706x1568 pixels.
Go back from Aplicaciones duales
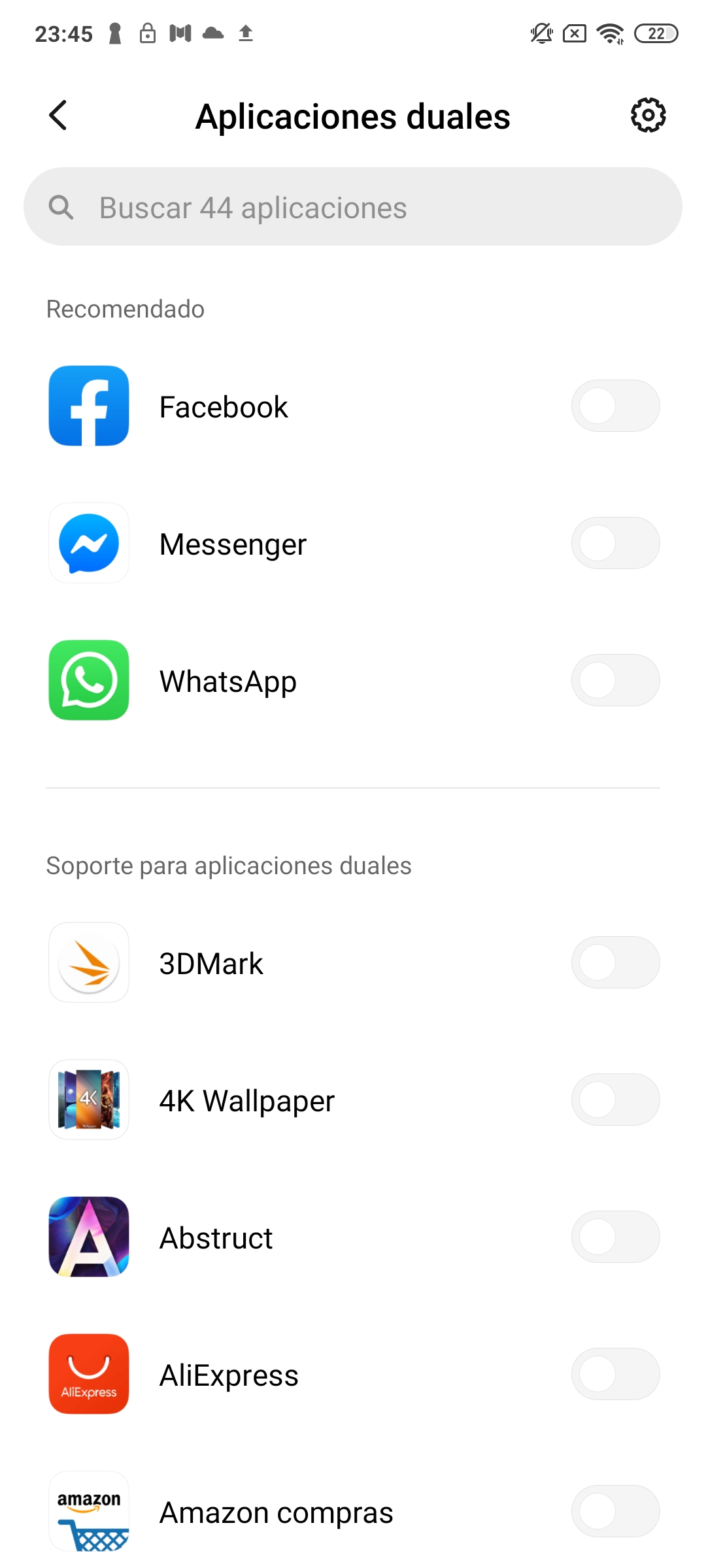tap(58, 116)
